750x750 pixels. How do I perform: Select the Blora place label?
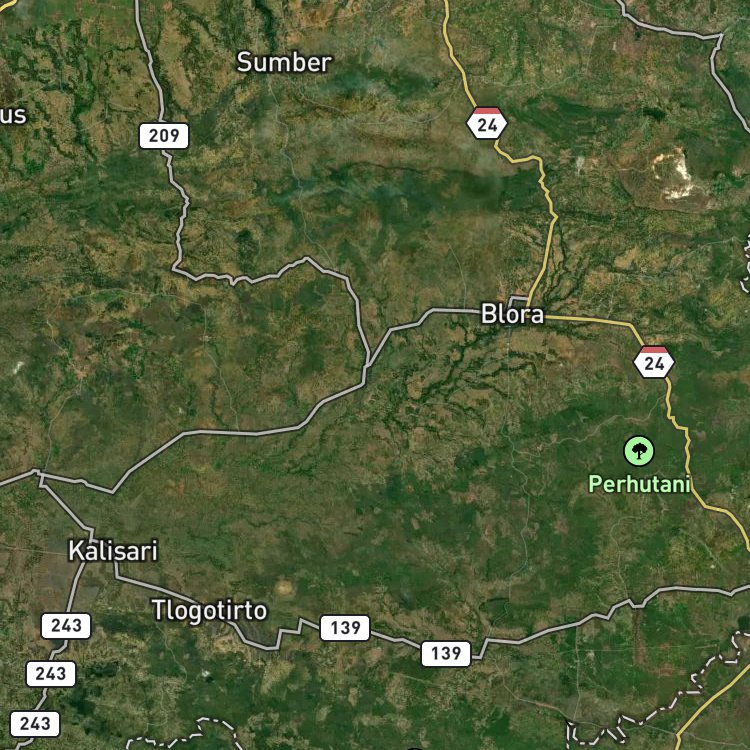[x=512, y=314]
